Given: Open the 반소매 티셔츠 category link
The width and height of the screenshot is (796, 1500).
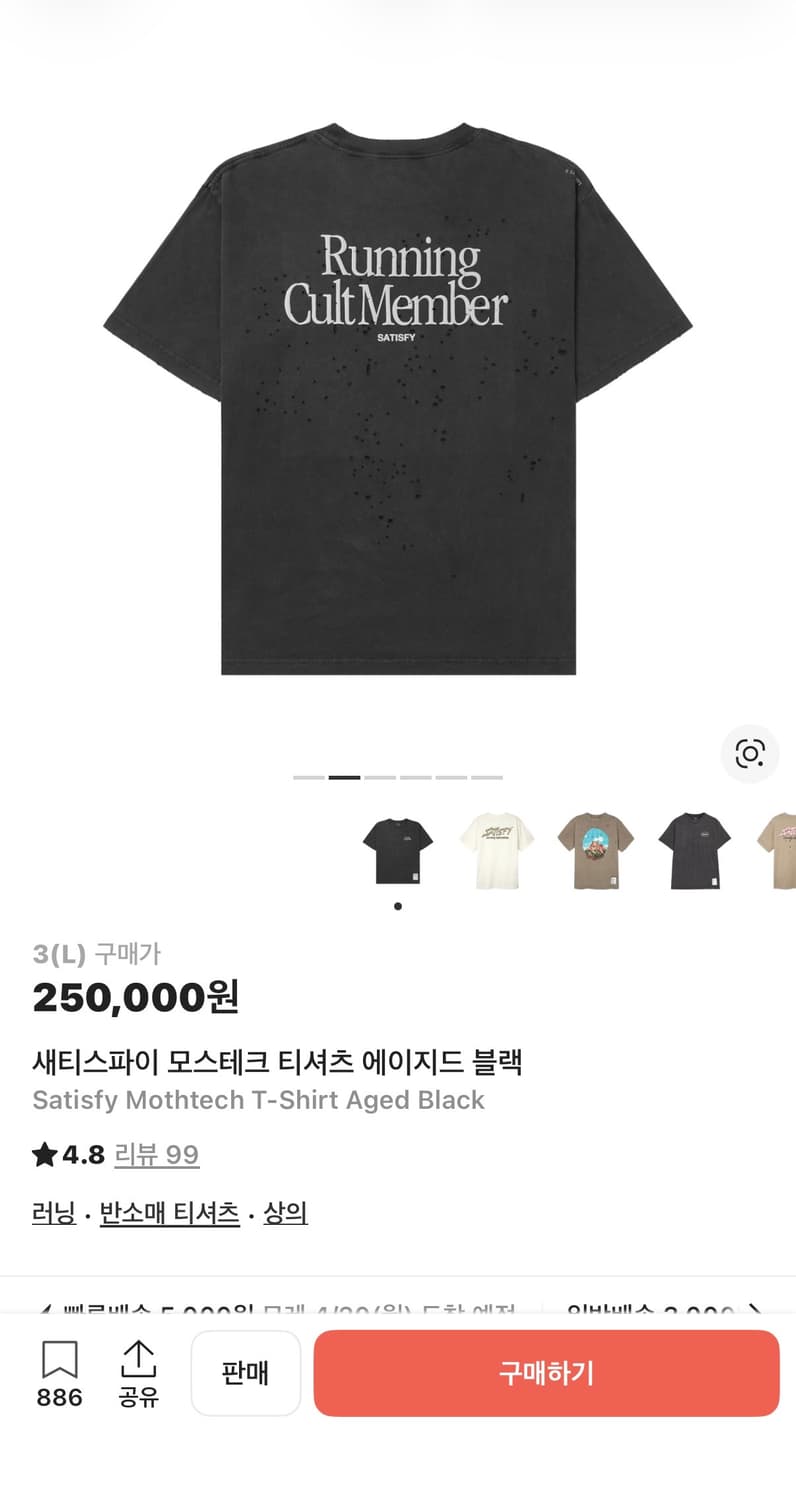Looking at the screenshot, I should 170,1212.
